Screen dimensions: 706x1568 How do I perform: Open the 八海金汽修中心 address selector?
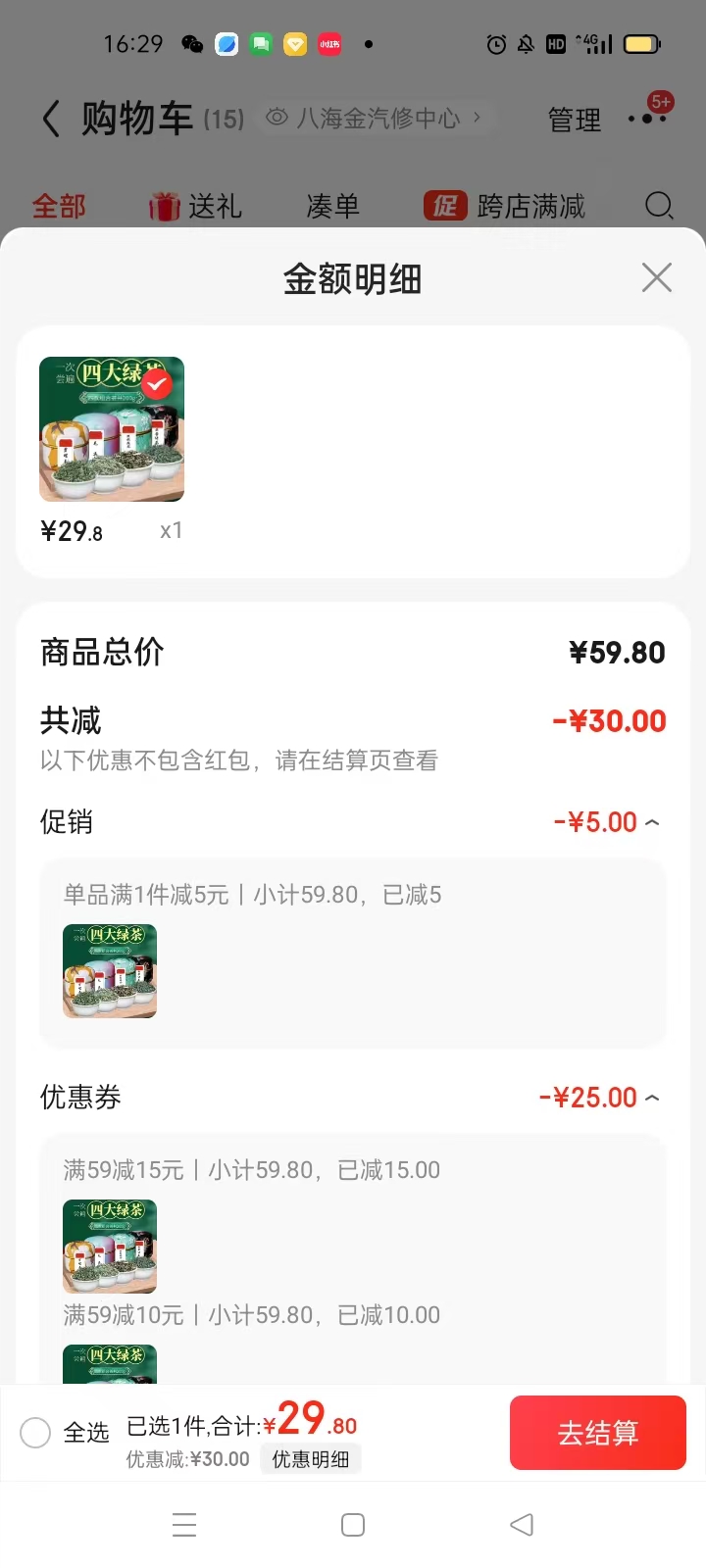(x=378, y=119)
